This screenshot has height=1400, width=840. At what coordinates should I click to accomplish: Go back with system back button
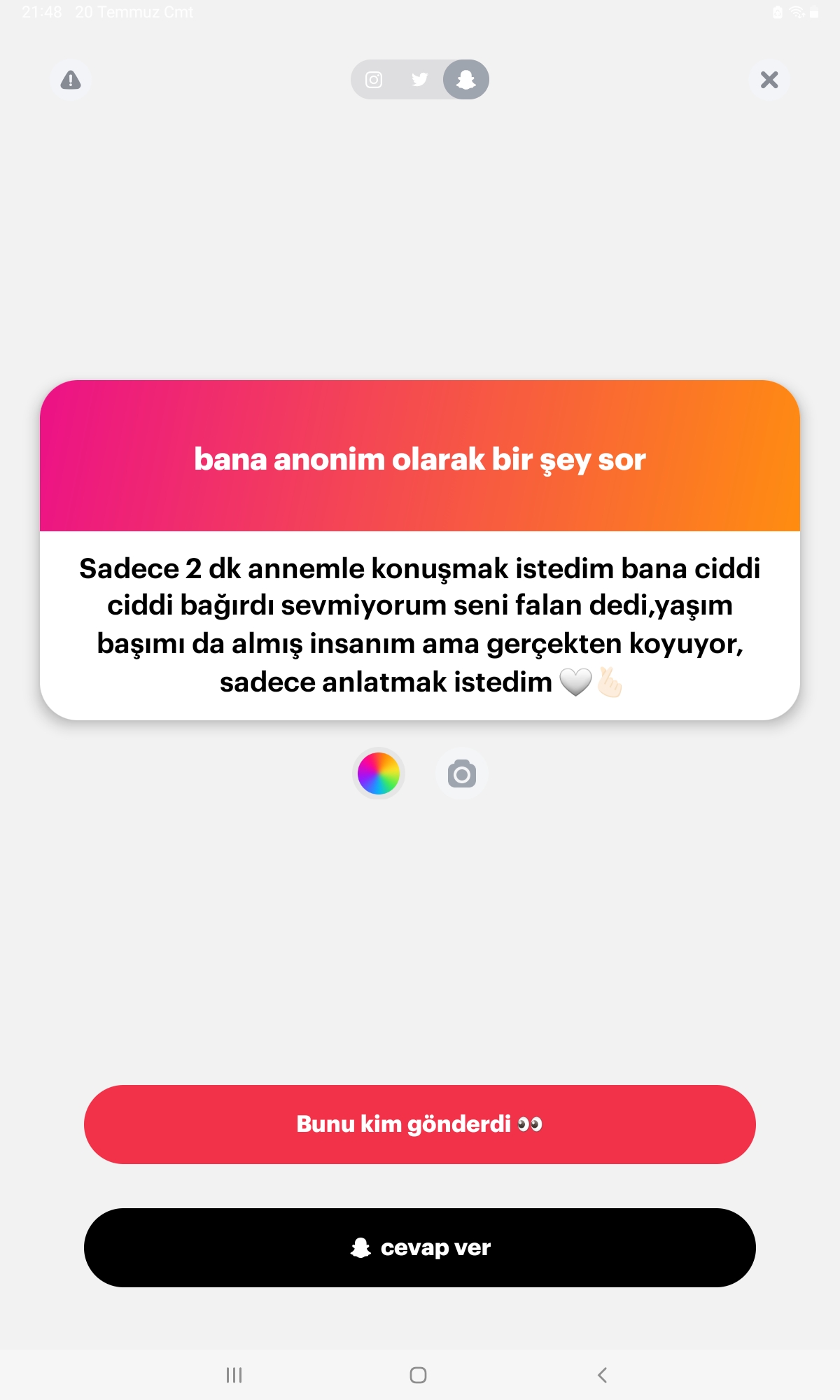point(603,1375)
